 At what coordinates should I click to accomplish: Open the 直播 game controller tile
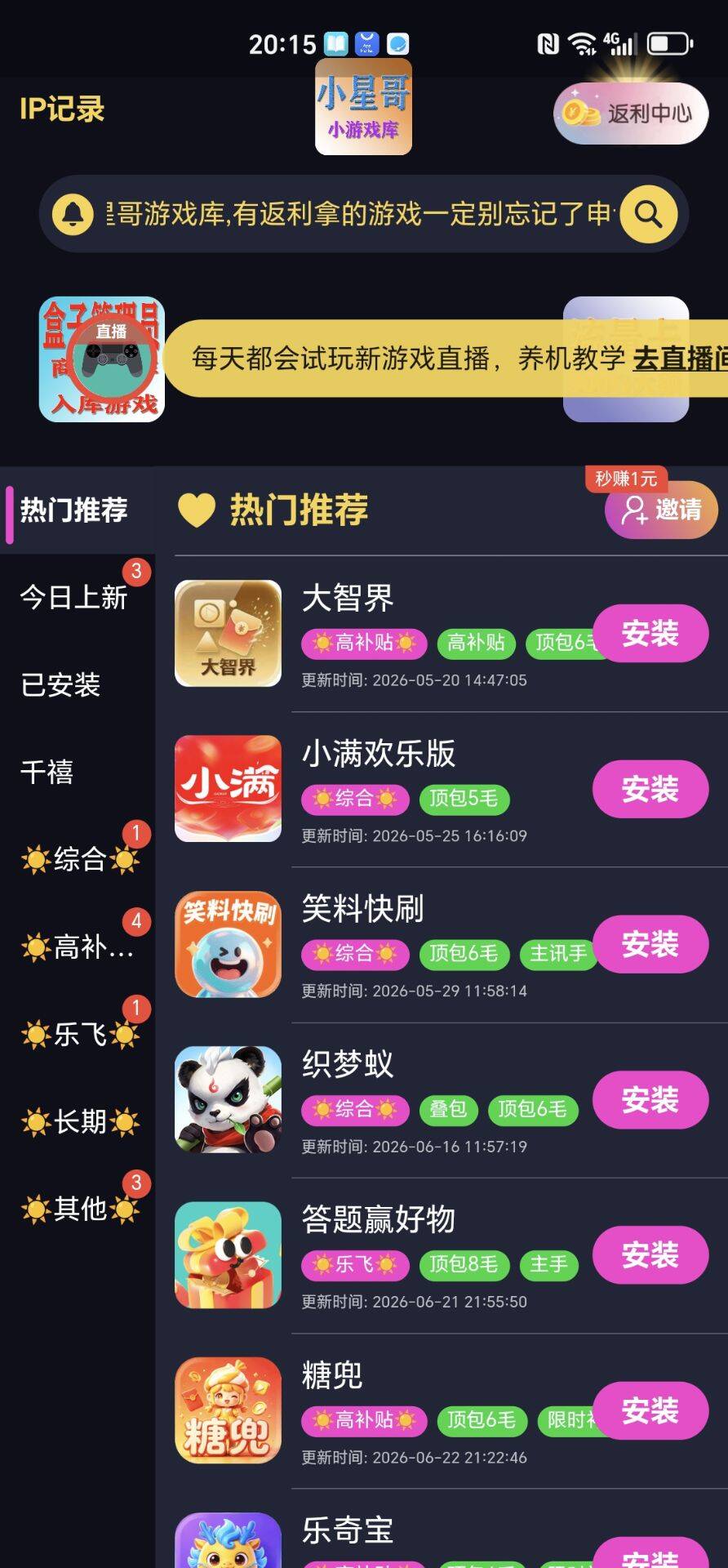pos(102,359)
